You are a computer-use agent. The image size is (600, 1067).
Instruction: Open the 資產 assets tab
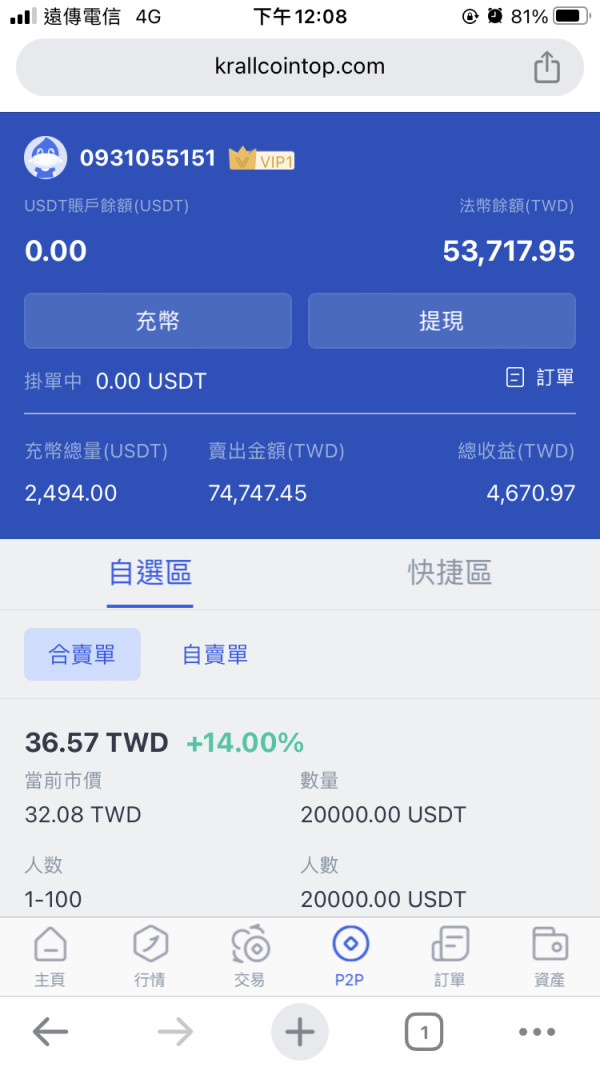tap(550, 956)
